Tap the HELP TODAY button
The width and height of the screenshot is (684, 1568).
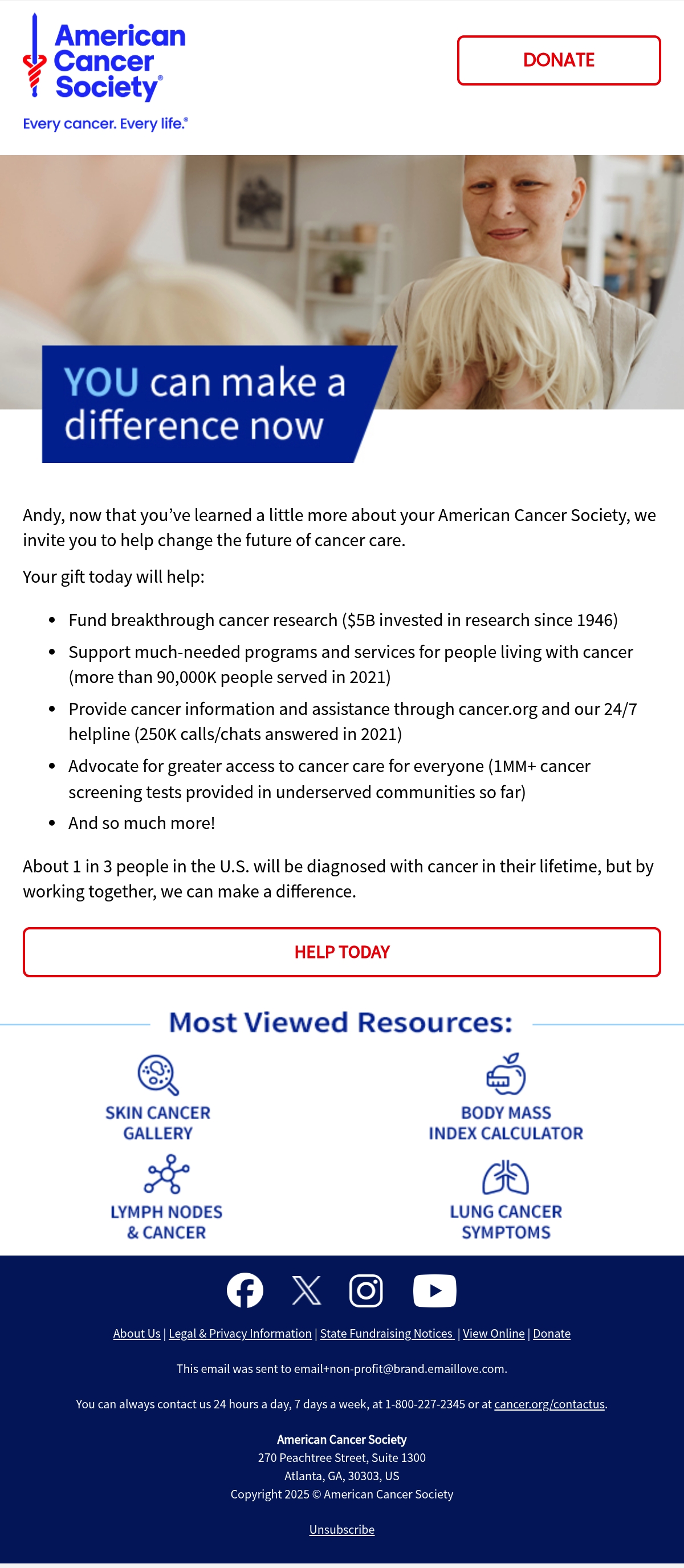(x=342, y=952)
